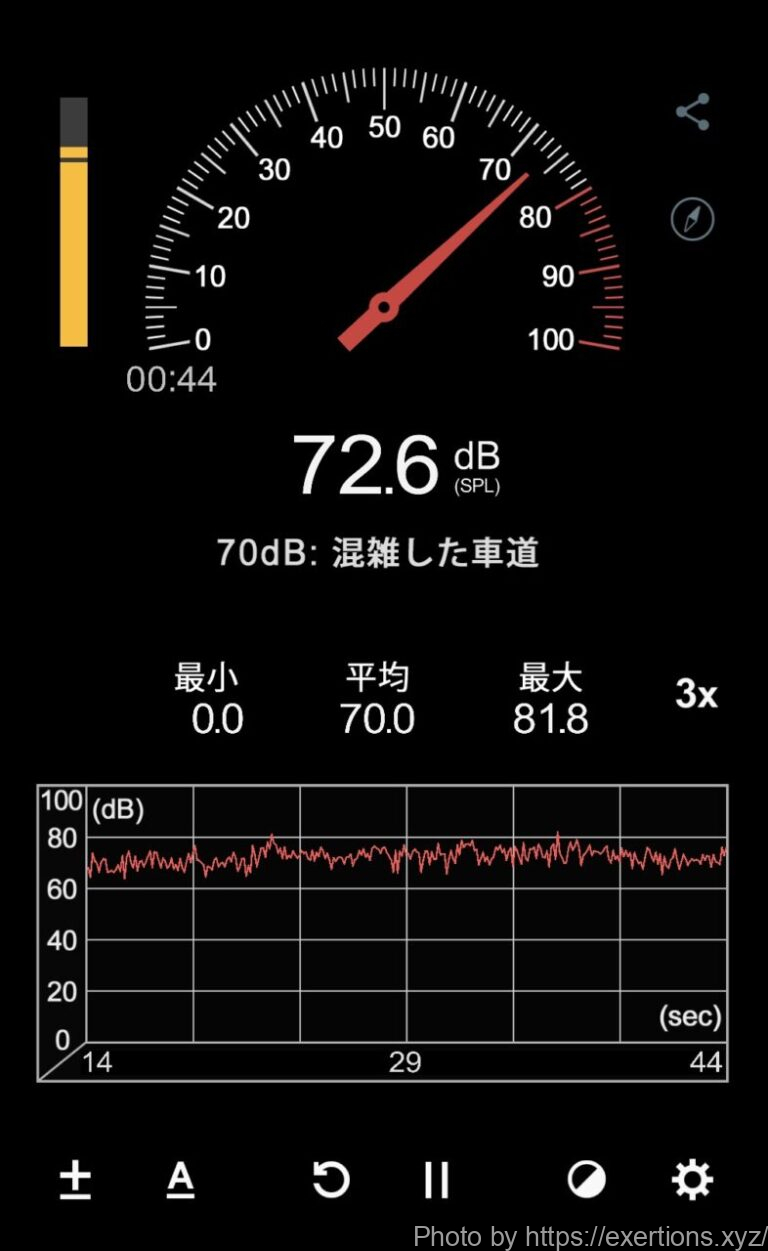Change the 3x graph zoom
This screenshot has width=768, height=1251.
coord(696,694)
